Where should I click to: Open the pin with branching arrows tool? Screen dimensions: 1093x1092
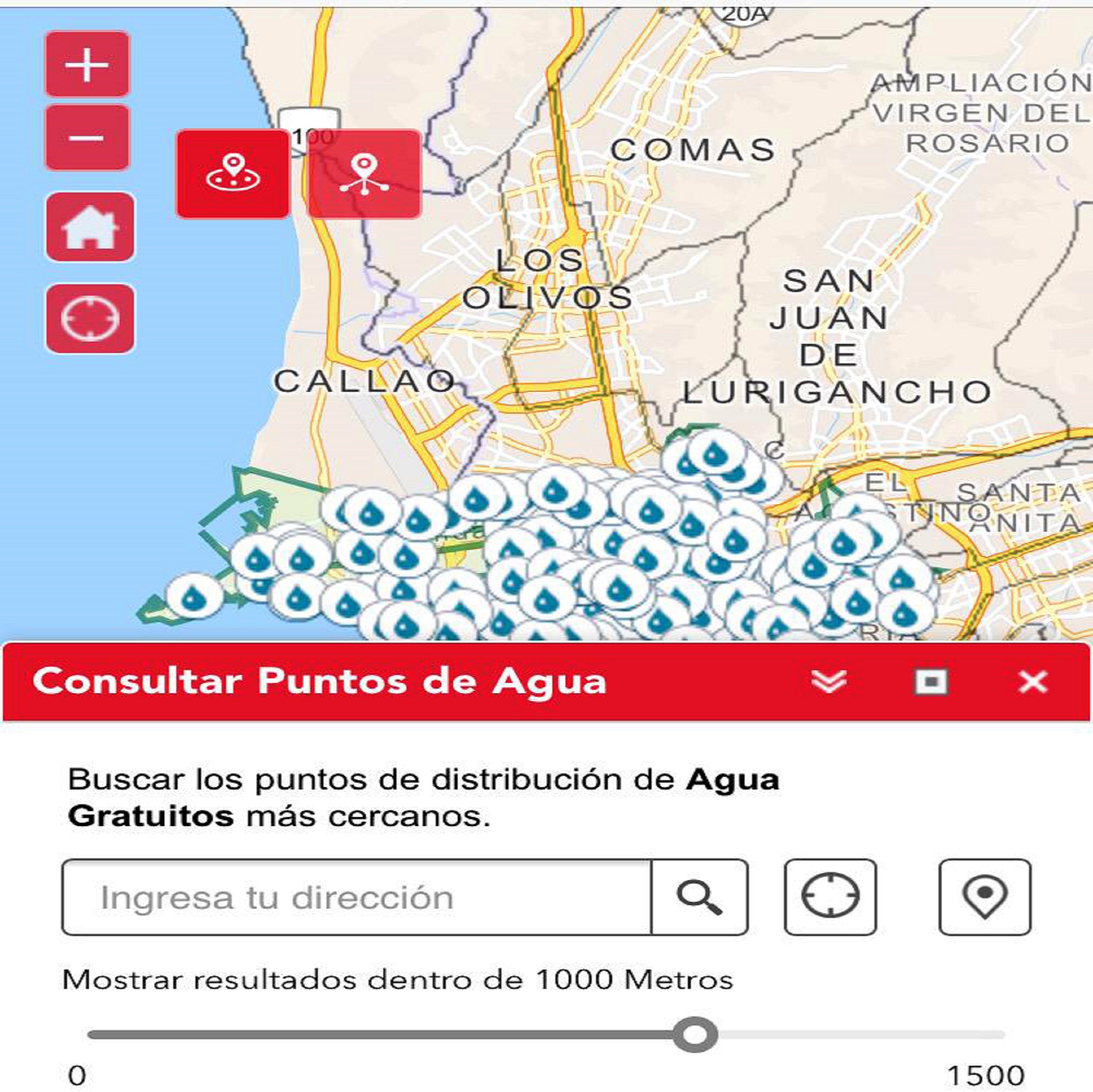(364, 174)
